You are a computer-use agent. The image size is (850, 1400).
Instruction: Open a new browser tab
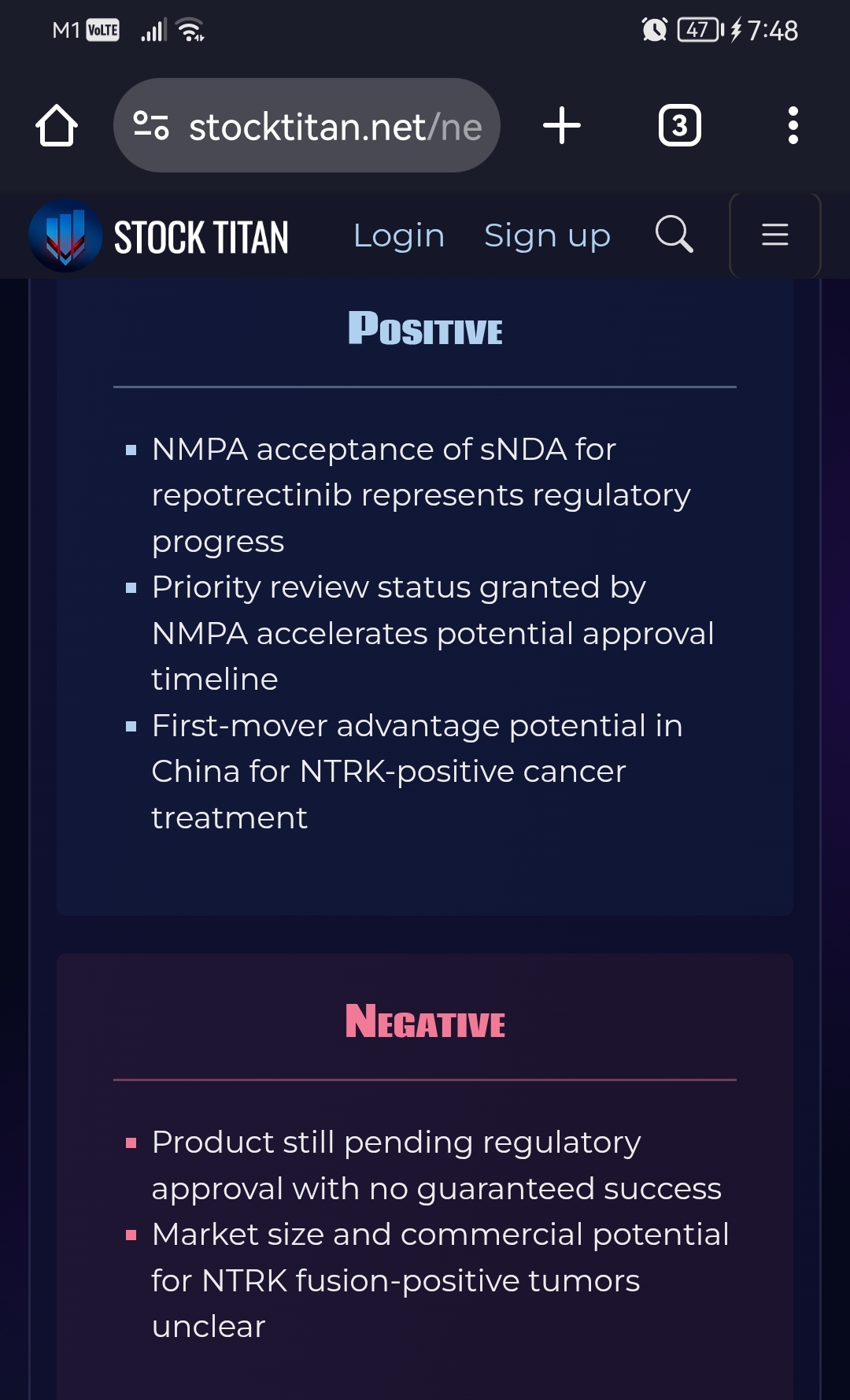(x=562, y=126)
